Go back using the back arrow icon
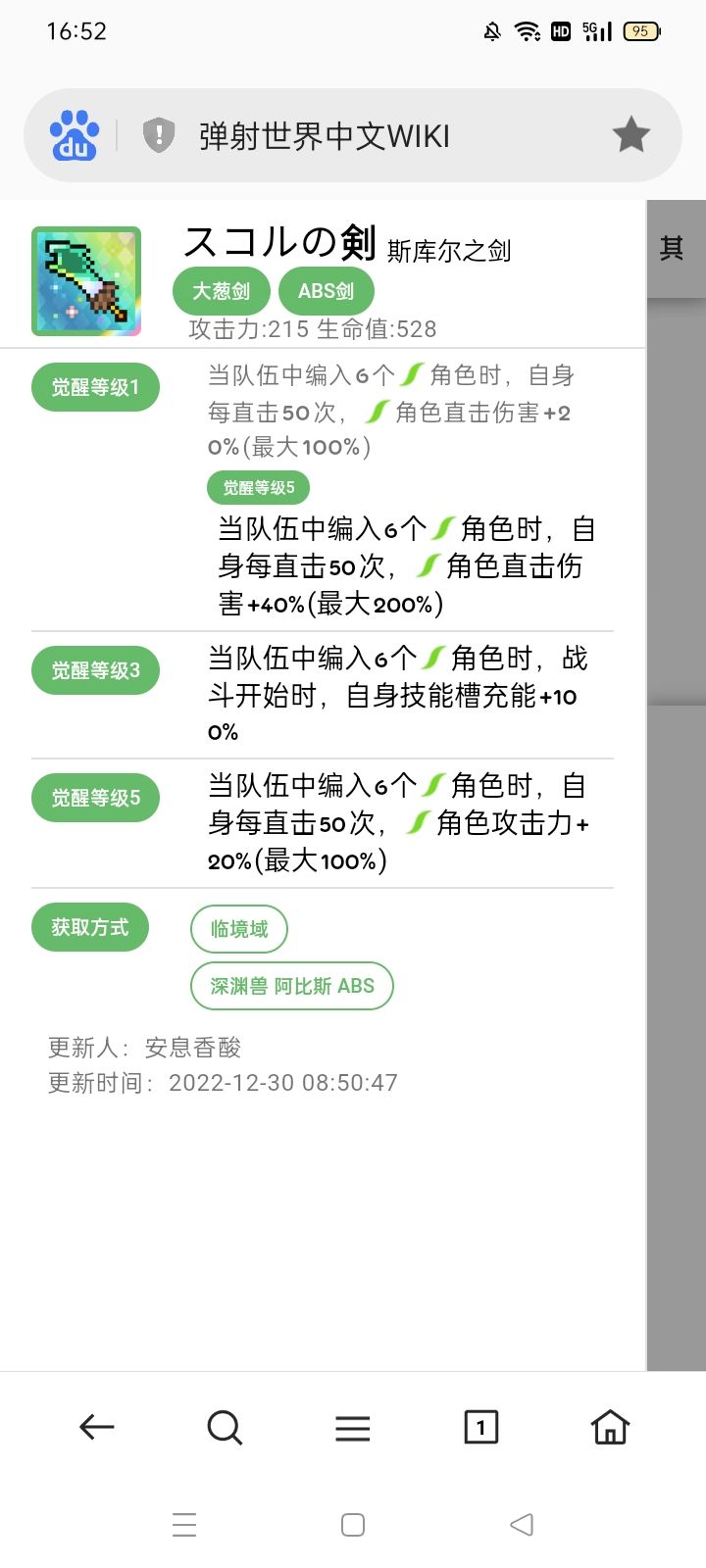This screenshot has width=706, height=1568. click(x=96, y=1427)
